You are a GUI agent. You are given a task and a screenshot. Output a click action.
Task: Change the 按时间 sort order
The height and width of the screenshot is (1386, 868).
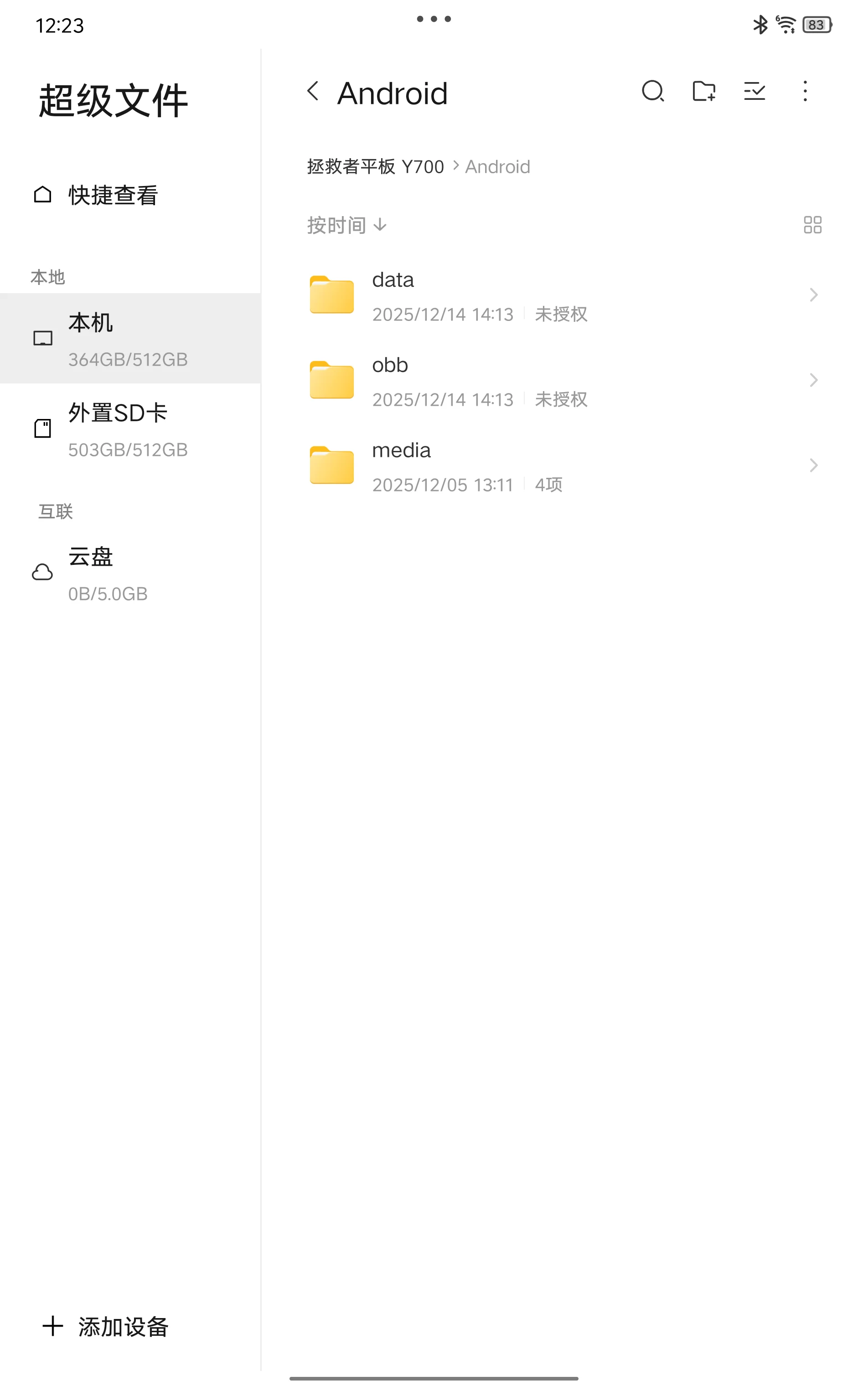click(x=347, y=225)
